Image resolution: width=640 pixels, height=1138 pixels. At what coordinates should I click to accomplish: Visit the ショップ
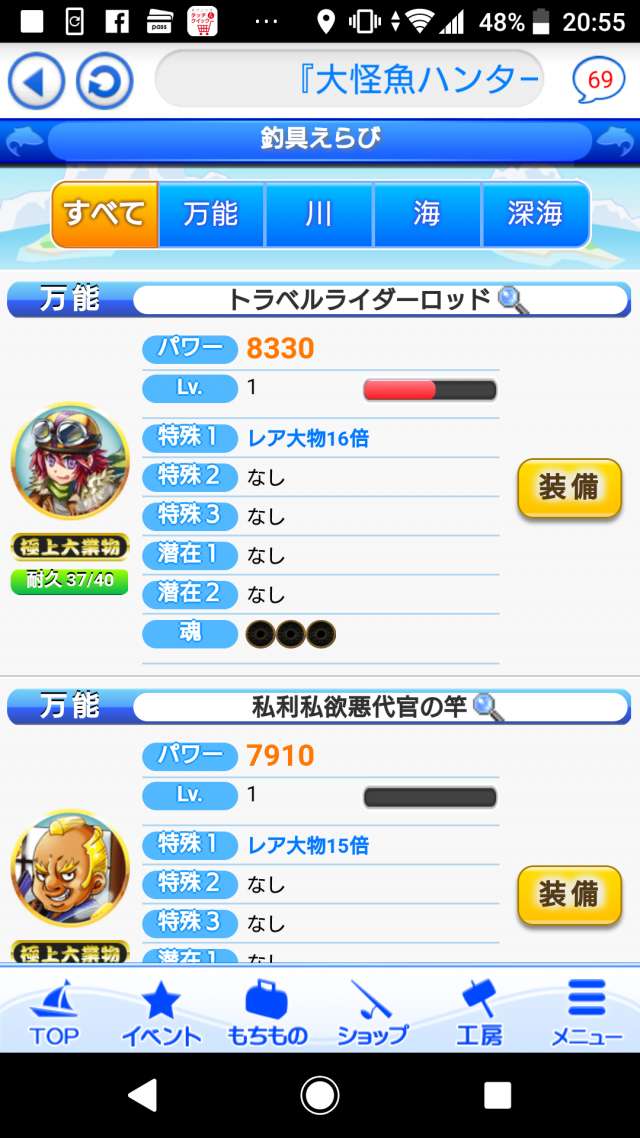[372, 1012]
